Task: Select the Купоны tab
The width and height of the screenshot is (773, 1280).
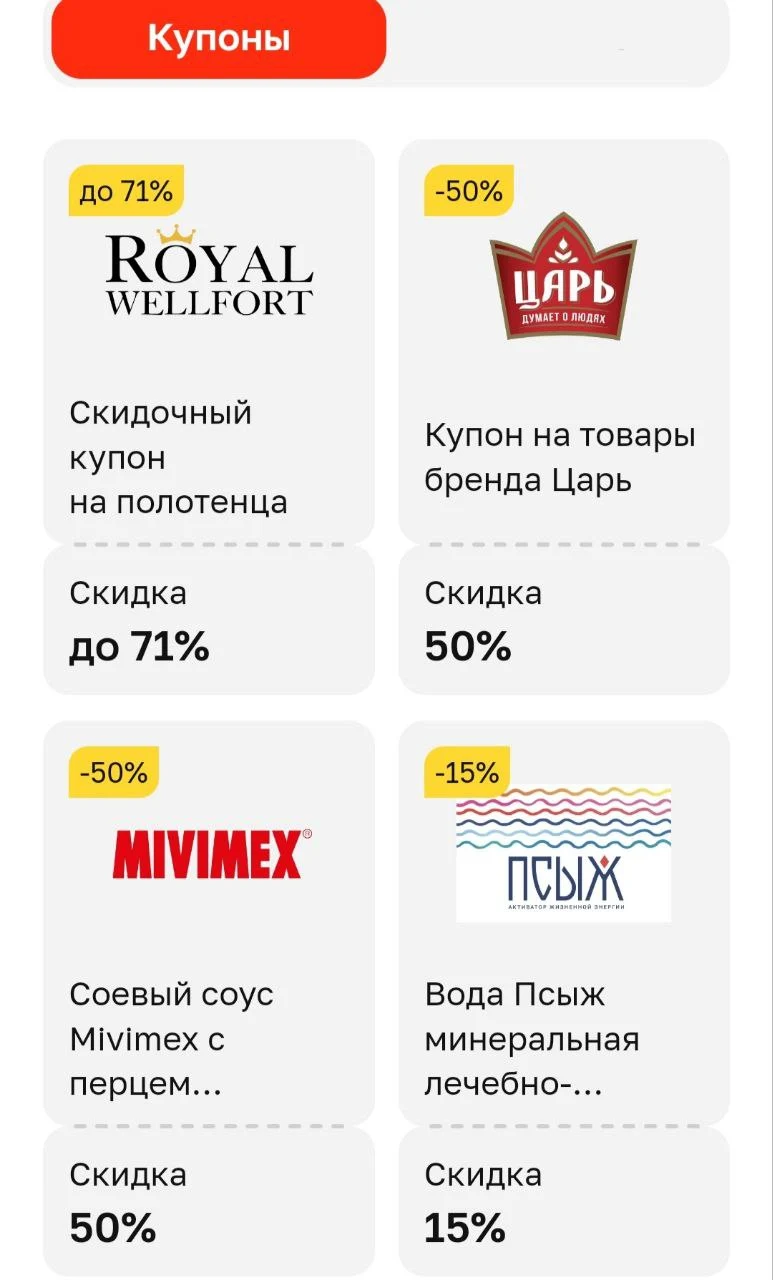Action: pyautogui.click(x=218, y=39)
